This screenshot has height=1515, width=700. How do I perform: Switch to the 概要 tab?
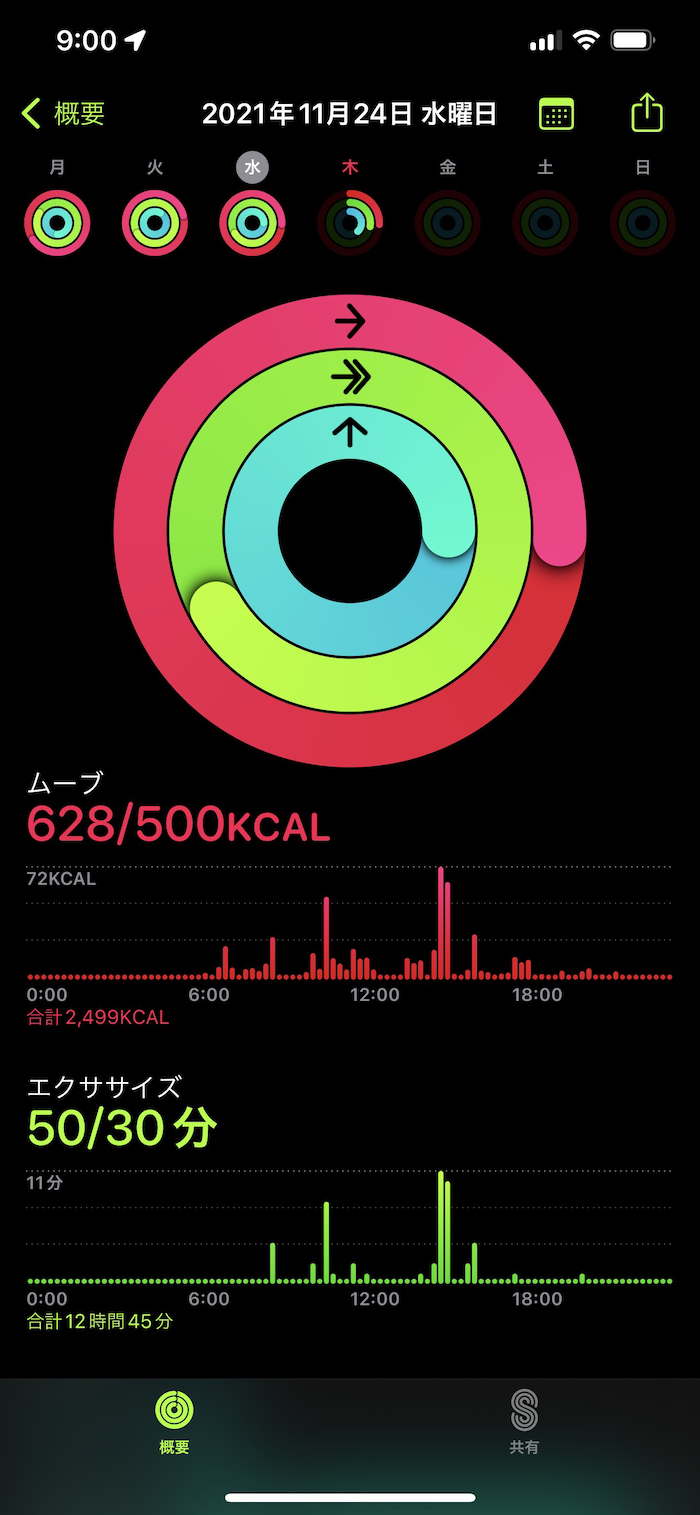pyautogui.click(x=174, y=1422)
